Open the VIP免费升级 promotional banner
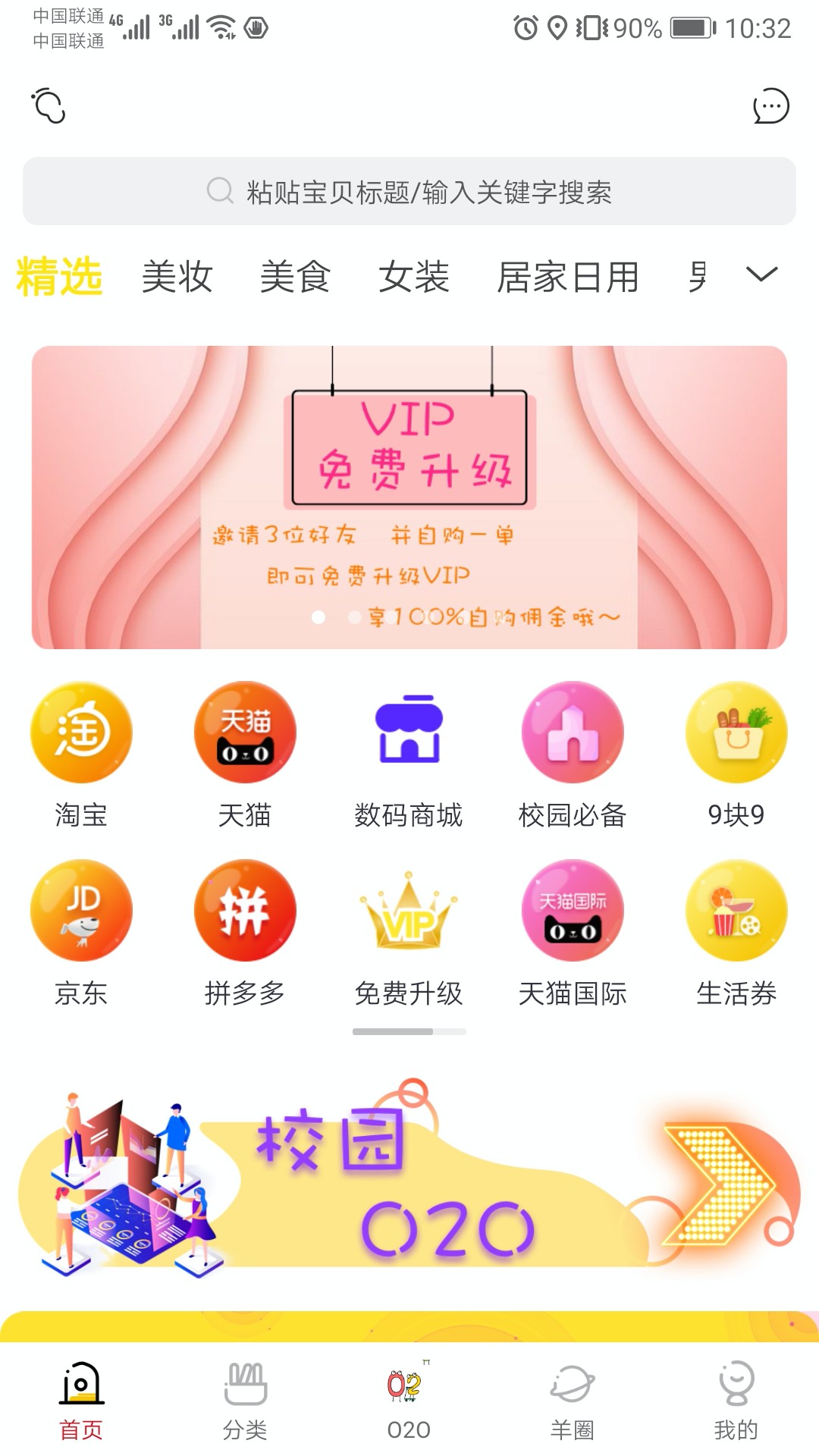 pos(409,497)
